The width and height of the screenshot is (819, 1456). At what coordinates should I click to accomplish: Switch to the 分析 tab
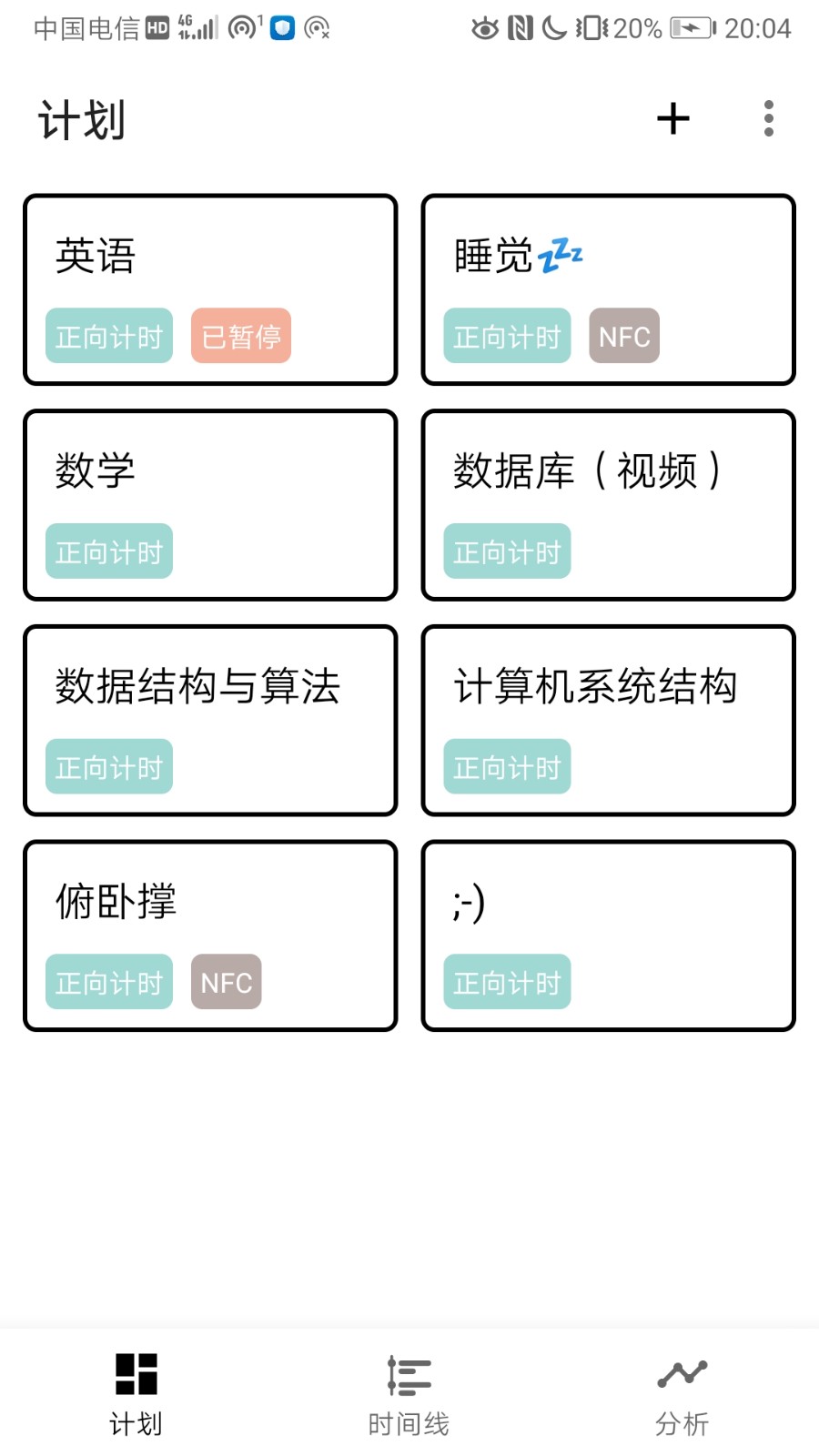point(682,1394)
